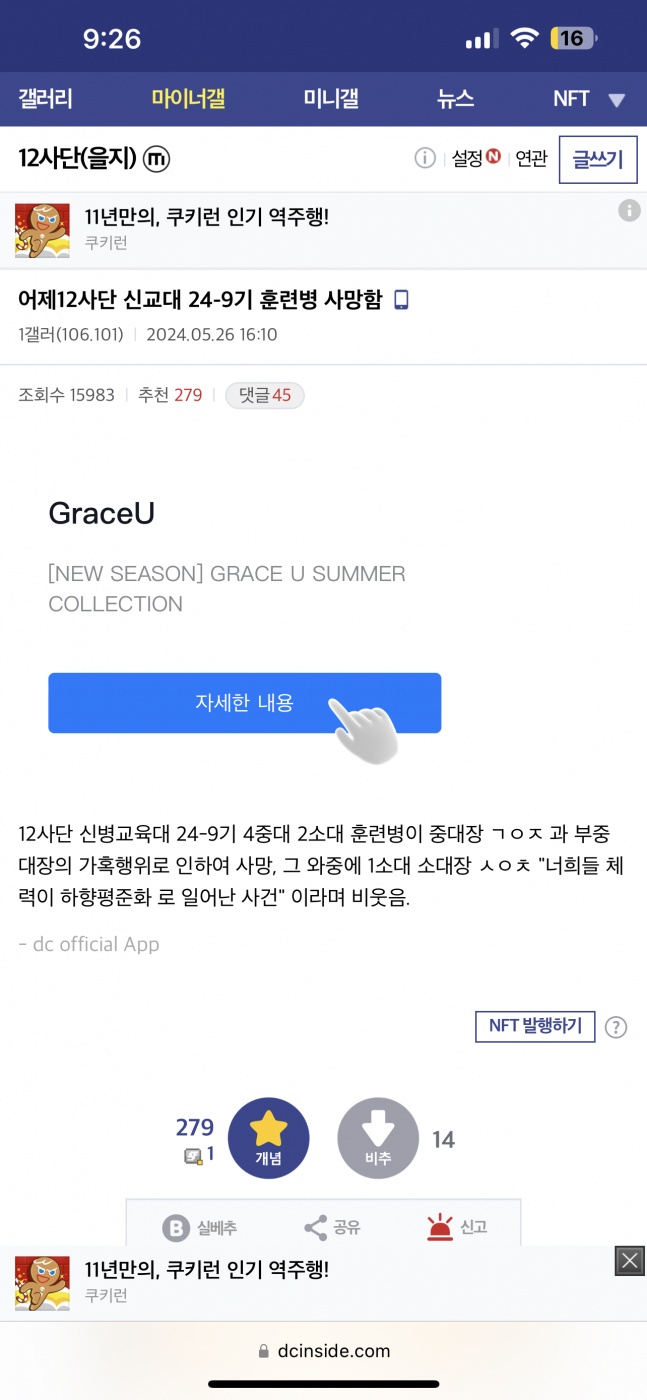Open the 미니갤 tab
The height and width of the screenshot is (1400, 647).
331,99
